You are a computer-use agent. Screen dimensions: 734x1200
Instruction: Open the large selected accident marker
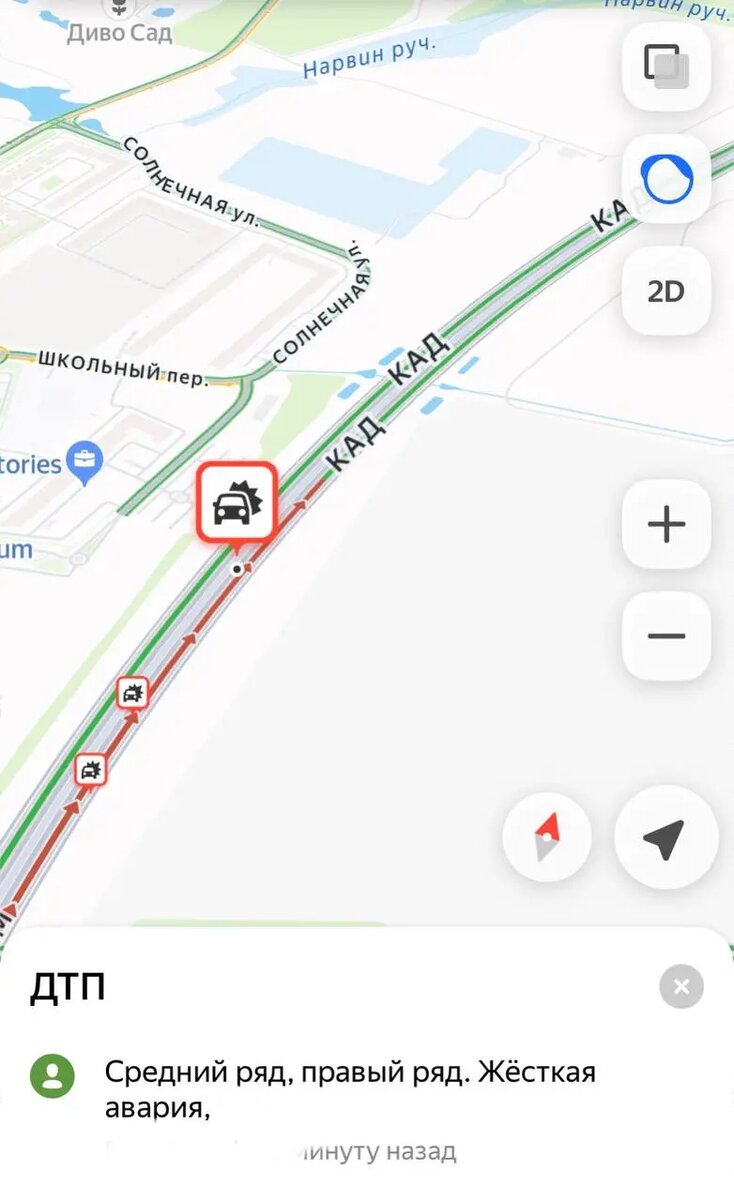pos(236,504)
